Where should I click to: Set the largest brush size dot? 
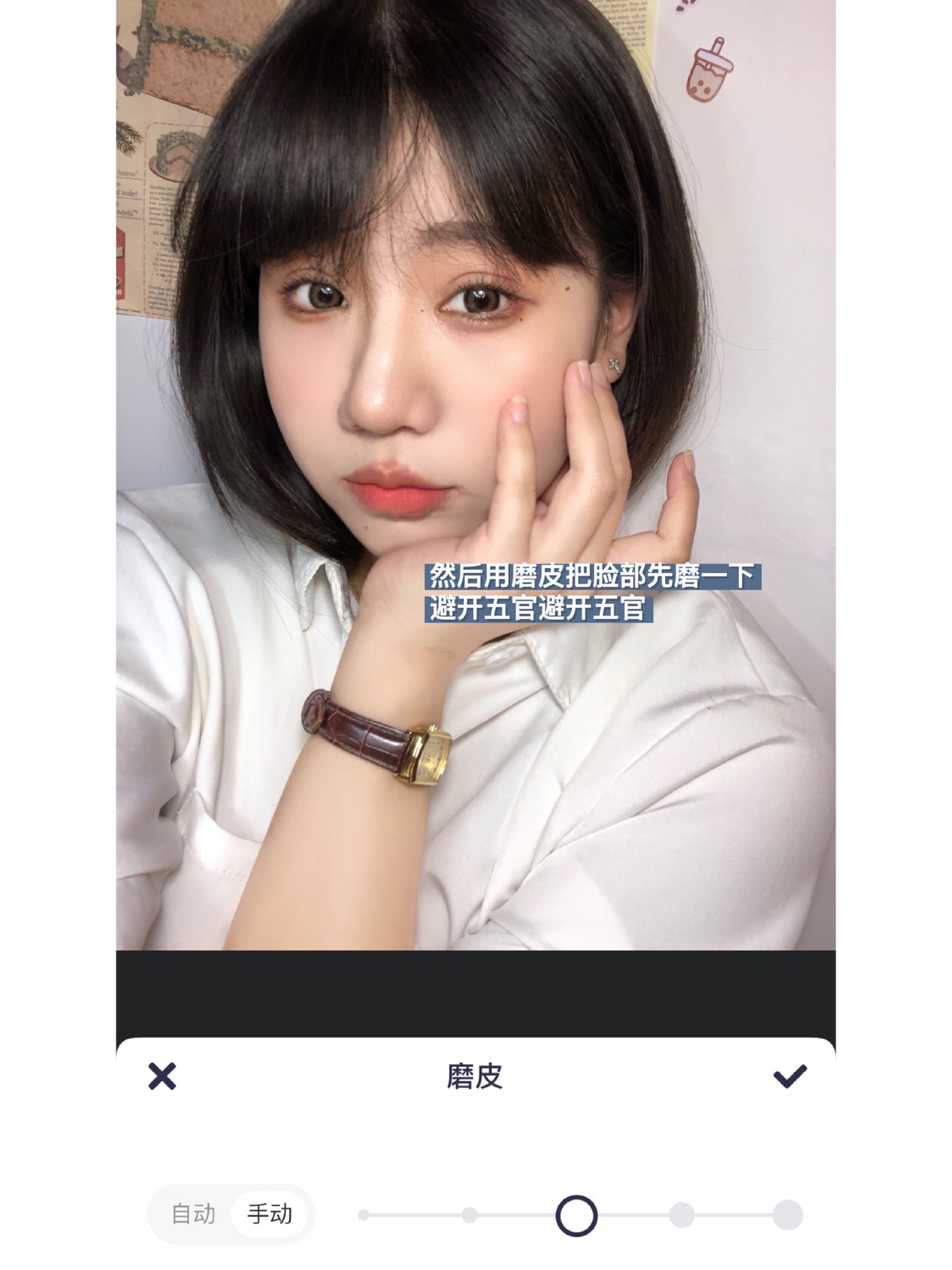pyautogui.click(x=787, y=1215)
